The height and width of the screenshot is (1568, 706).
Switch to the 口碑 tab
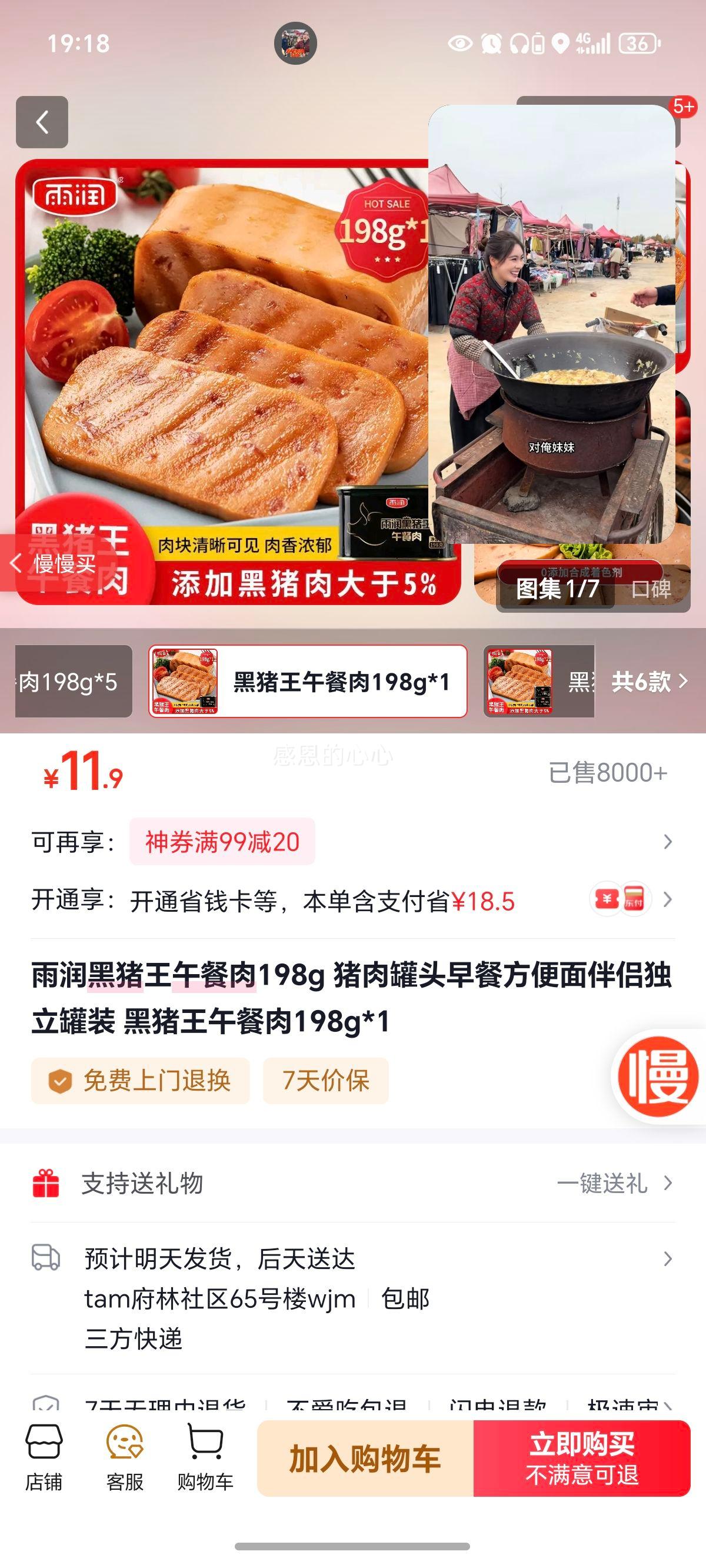(651, 589)
